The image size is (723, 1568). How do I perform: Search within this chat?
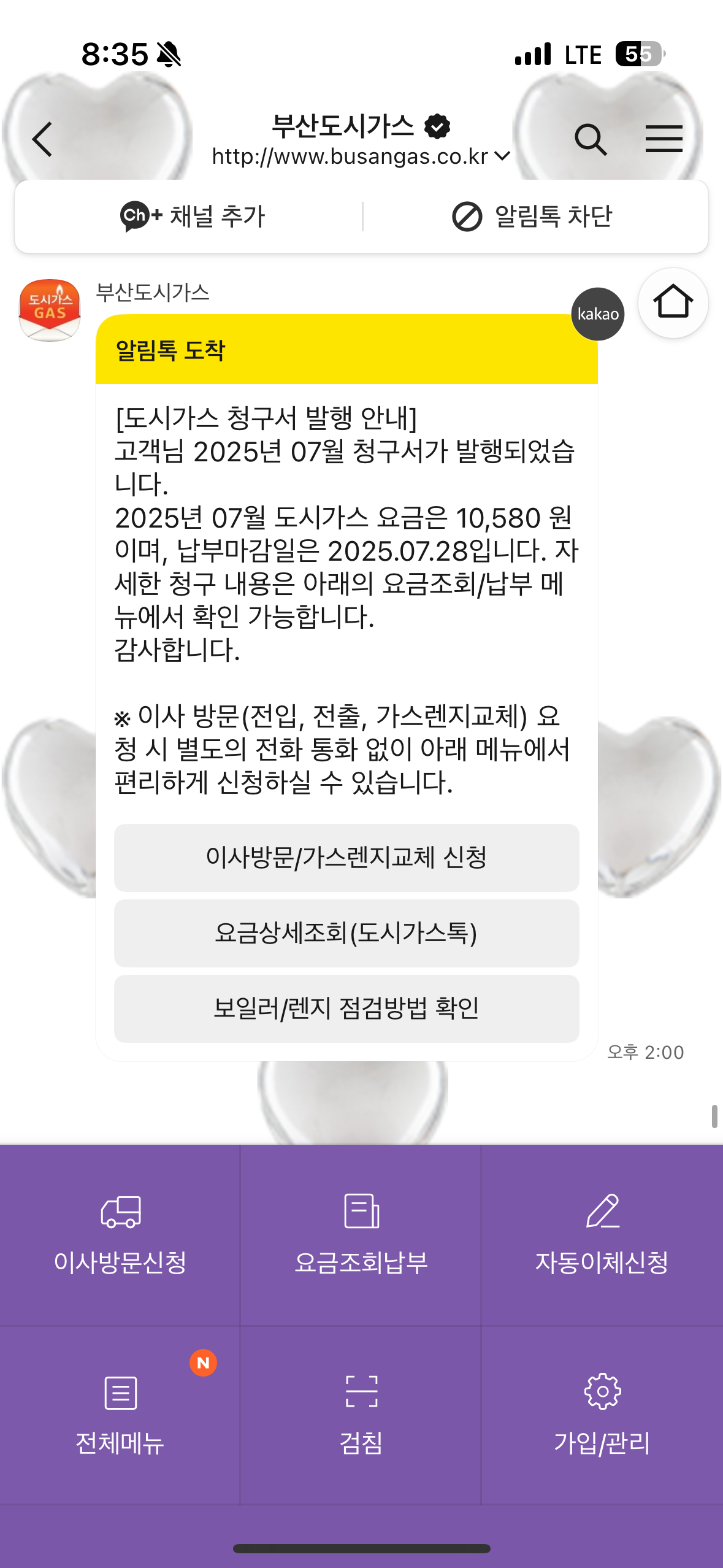coord(590,139)
